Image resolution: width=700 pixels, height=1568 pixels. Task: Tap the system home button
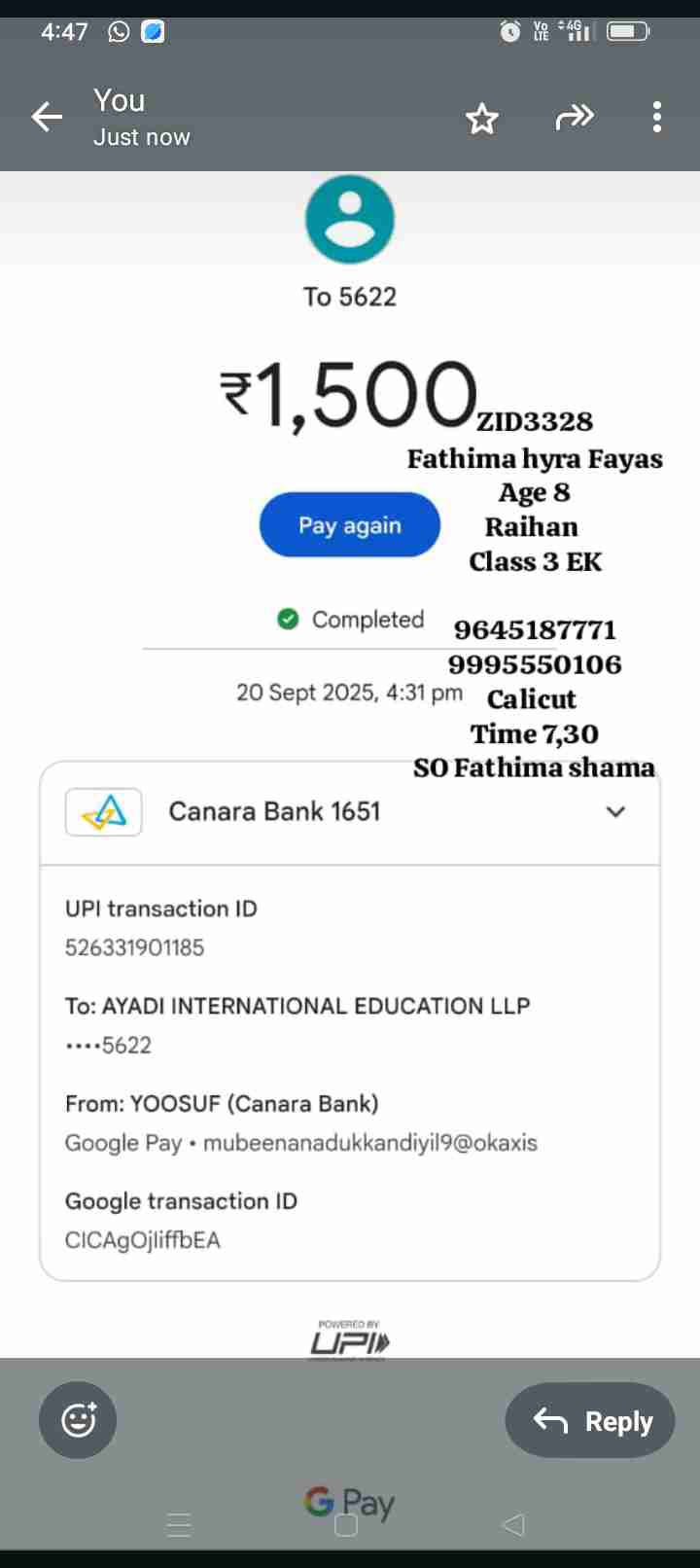346,1524
